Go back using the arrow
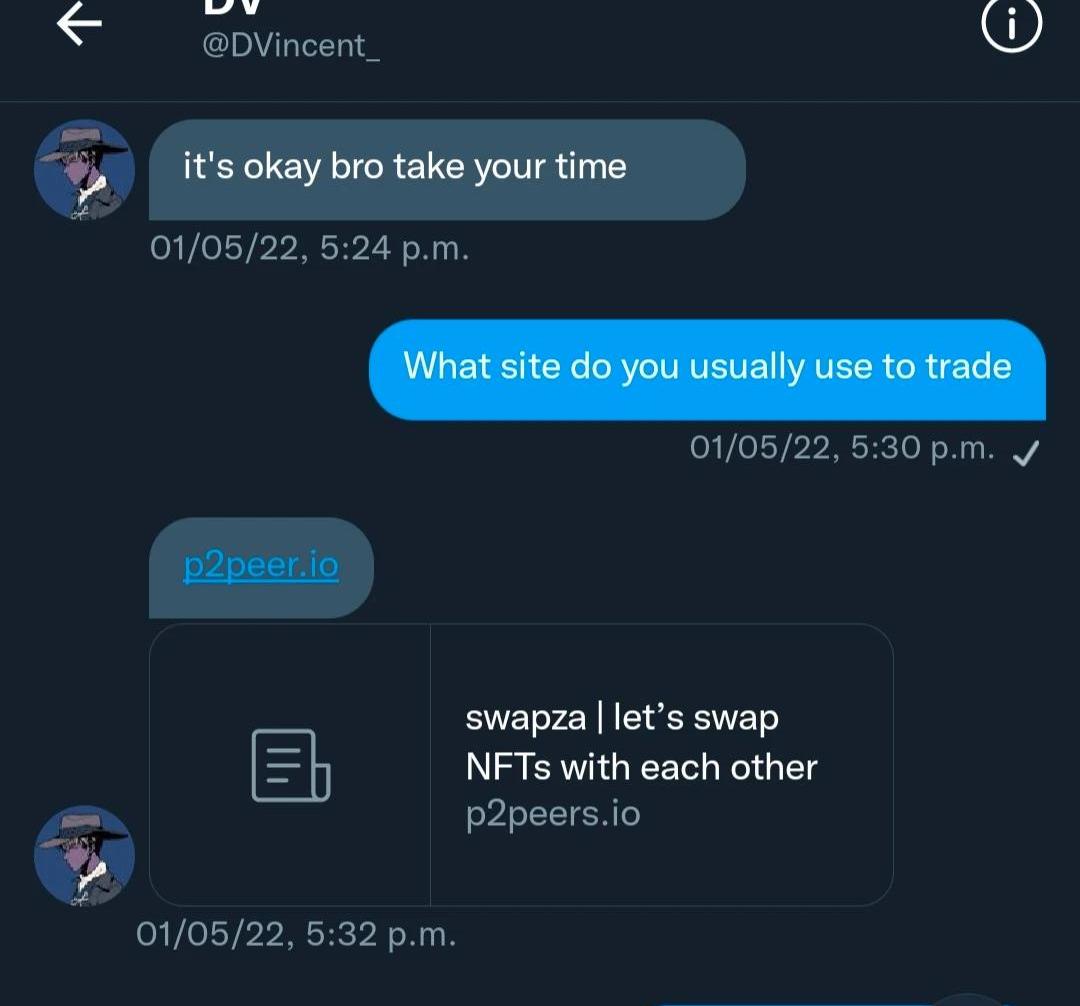This screenshot has height=1006, width=1080. 79,27
